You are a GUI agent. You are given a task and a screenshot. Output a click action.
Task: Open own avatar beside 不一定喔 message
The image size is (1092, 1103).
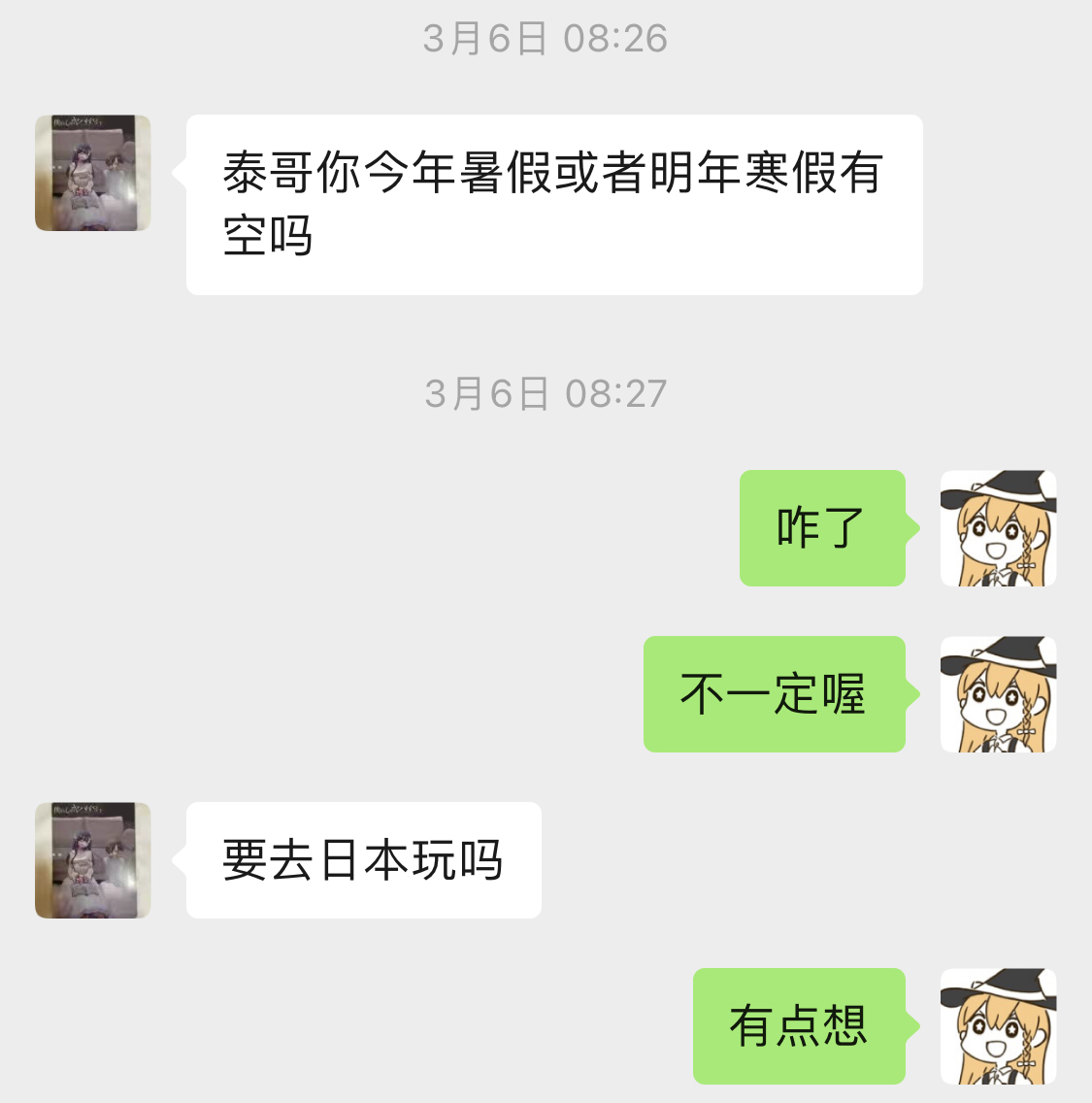tap(998, 694)
